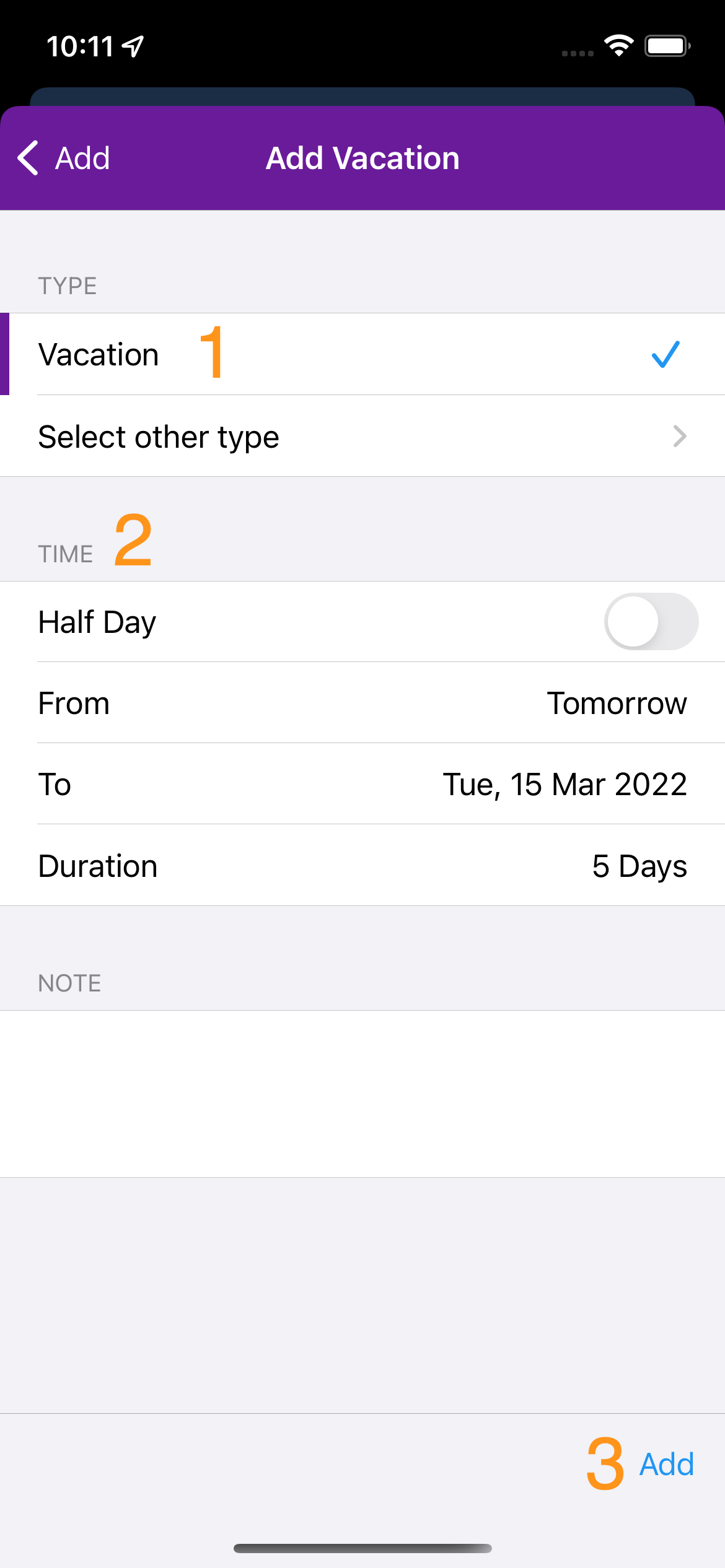Image resolution: width=725 pixels, height=1568 pixels.
Task: Open Select other type
Action: [362, 436]
